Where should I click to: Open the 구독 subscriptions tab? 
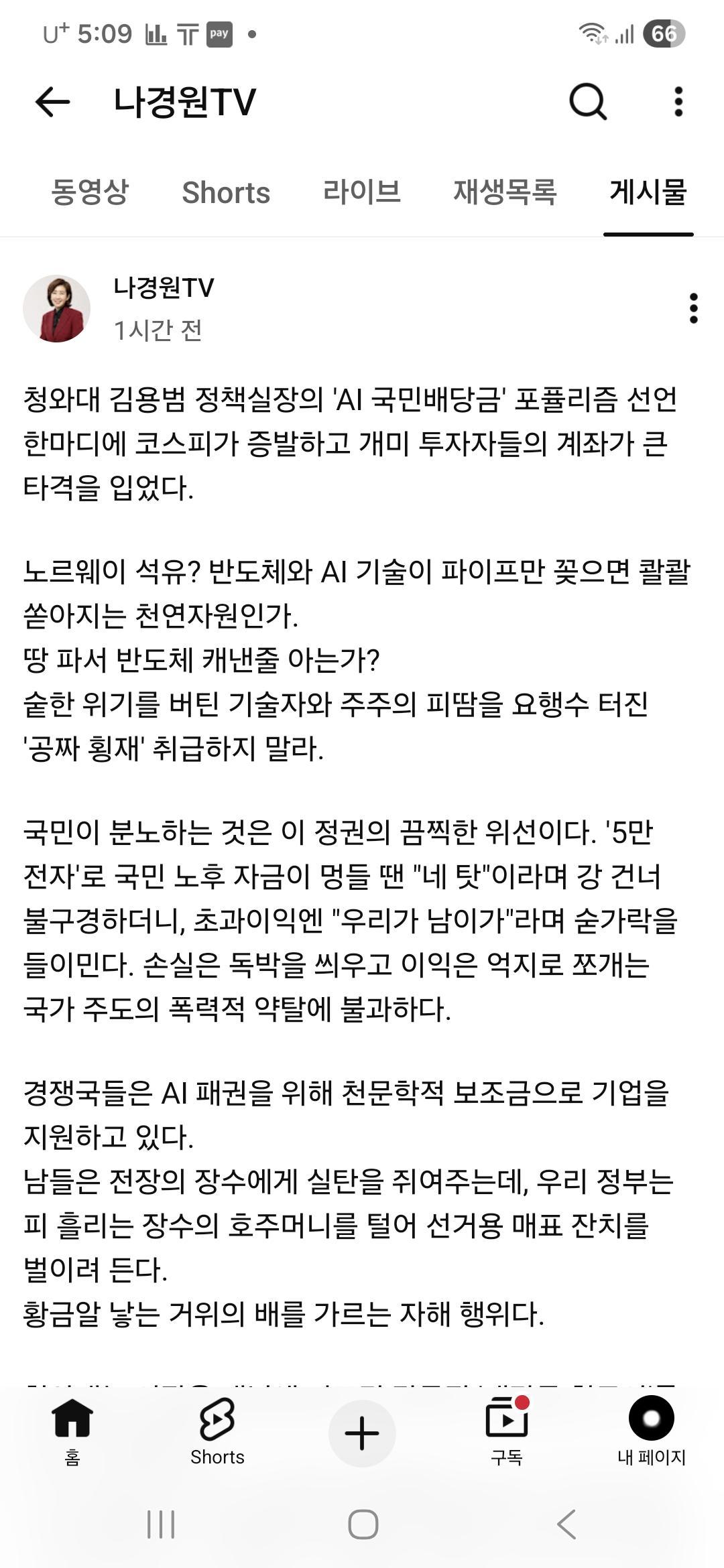[x=507, y=1433]
